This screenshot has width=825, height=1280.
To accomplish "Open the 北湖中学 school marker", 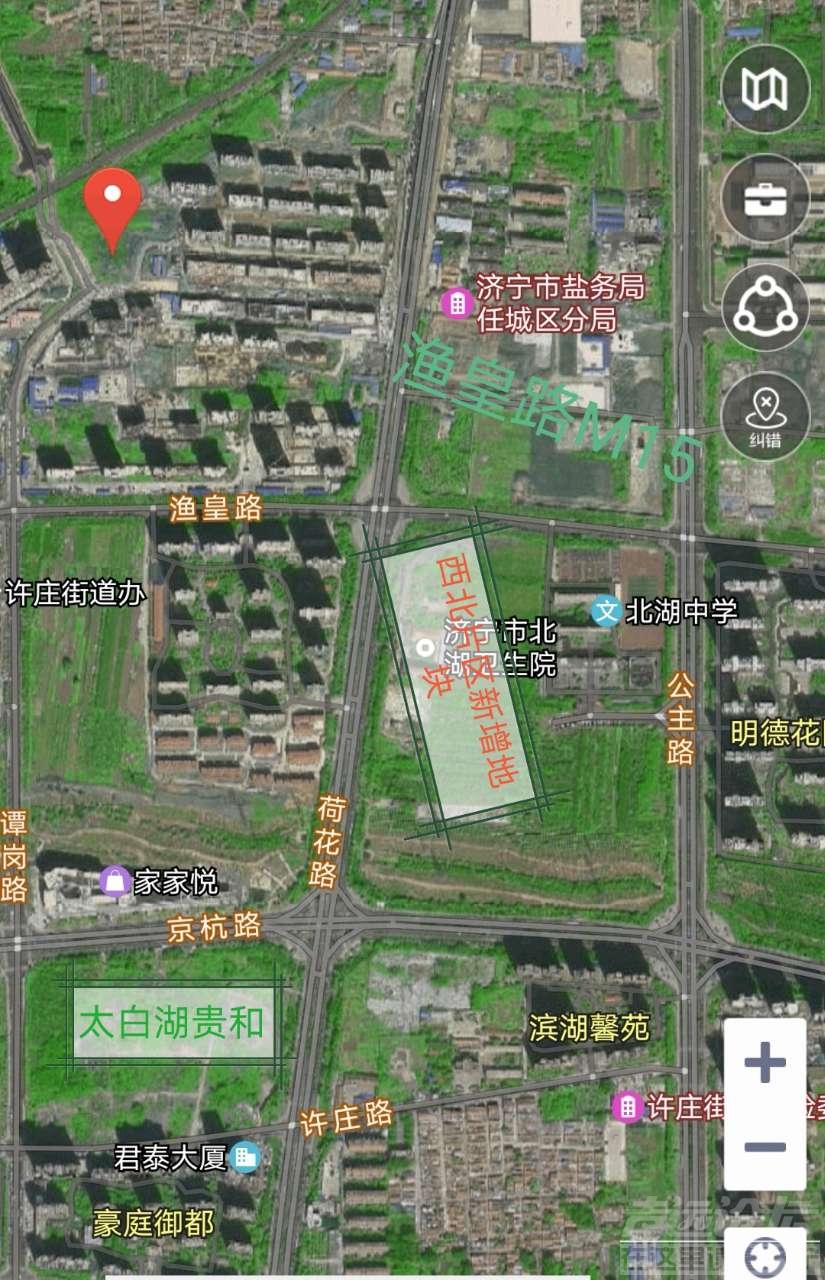I will click(605, 610).
